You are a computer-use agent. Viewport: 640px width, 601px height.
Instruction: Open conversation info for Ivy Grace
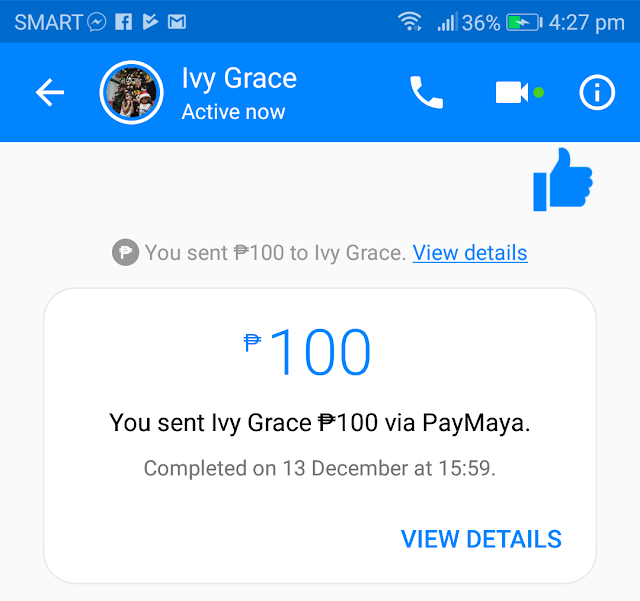coord(597,93)
